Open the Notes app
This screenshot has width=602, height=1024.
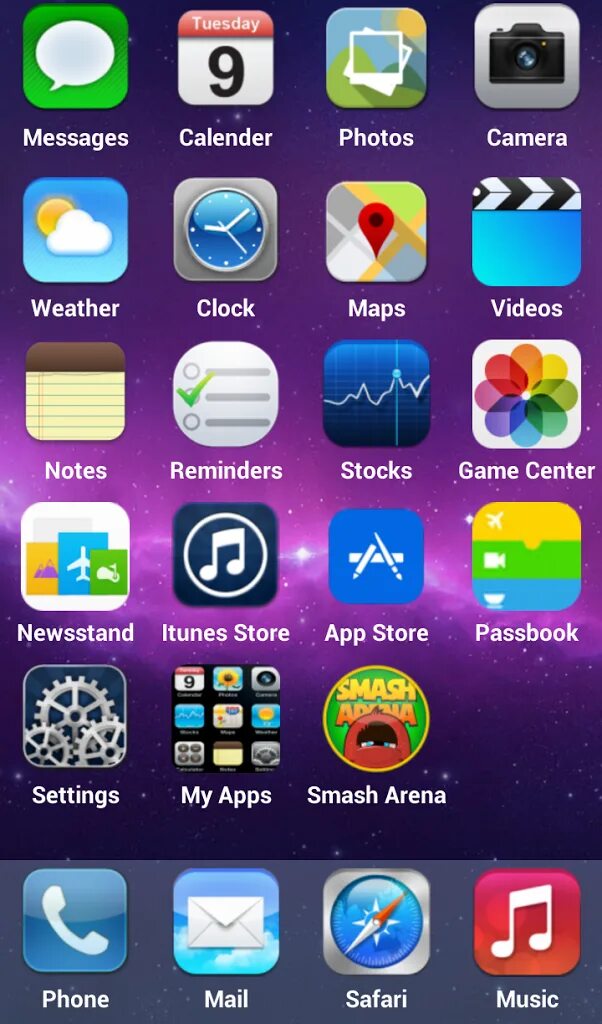coord(75,392)
